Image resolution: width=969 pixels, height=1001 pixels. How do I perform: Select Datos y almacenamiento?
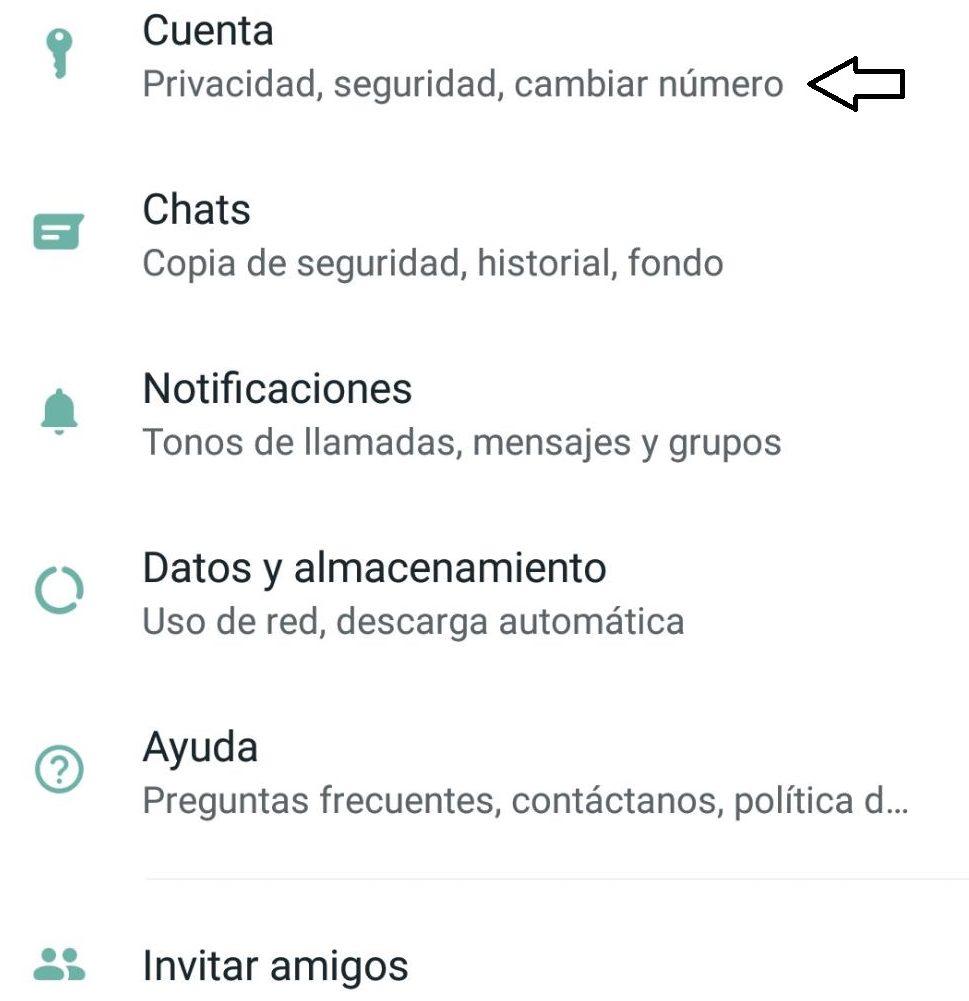[x=374, y=568]
